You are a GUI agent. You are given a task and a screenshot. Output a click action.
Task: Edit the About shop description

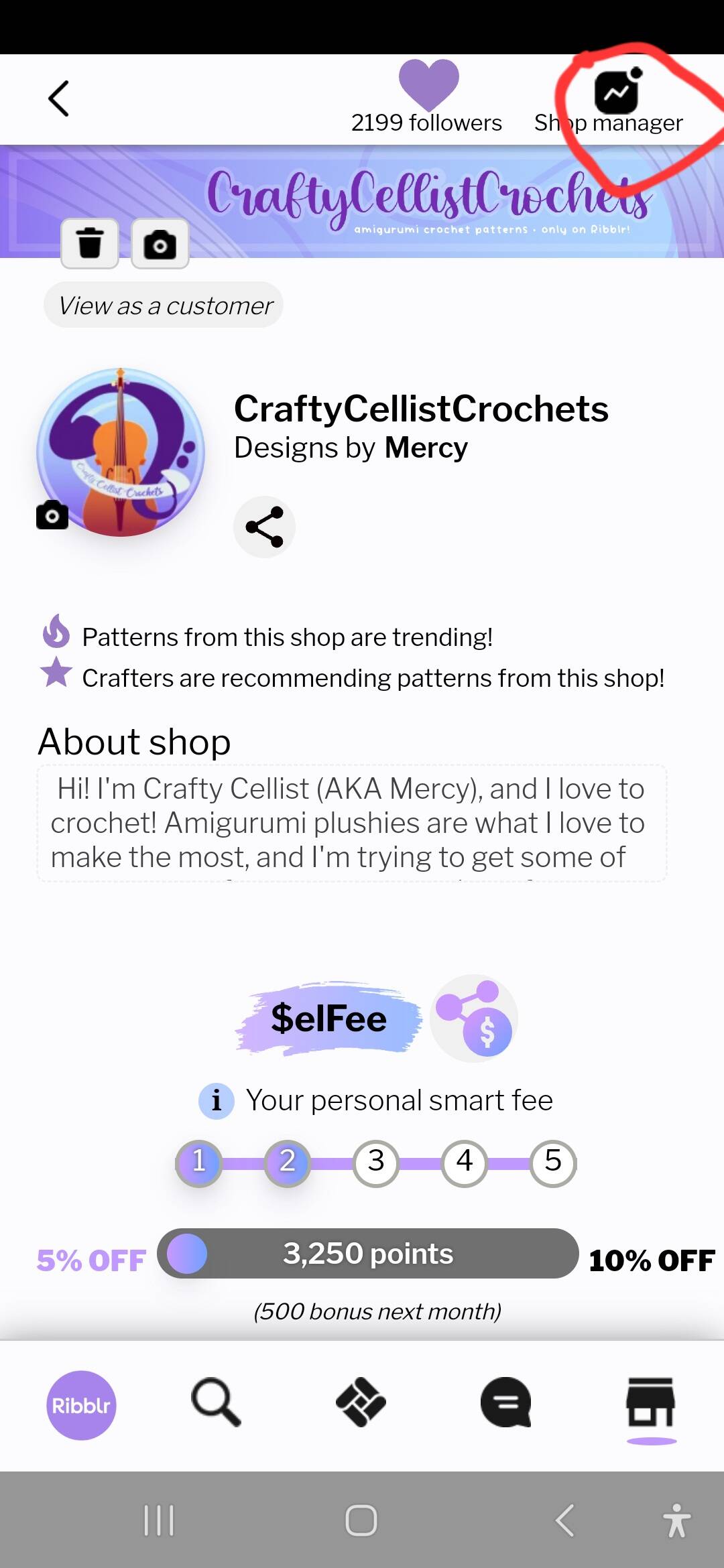pyautogui.click(x=352, y=823)
